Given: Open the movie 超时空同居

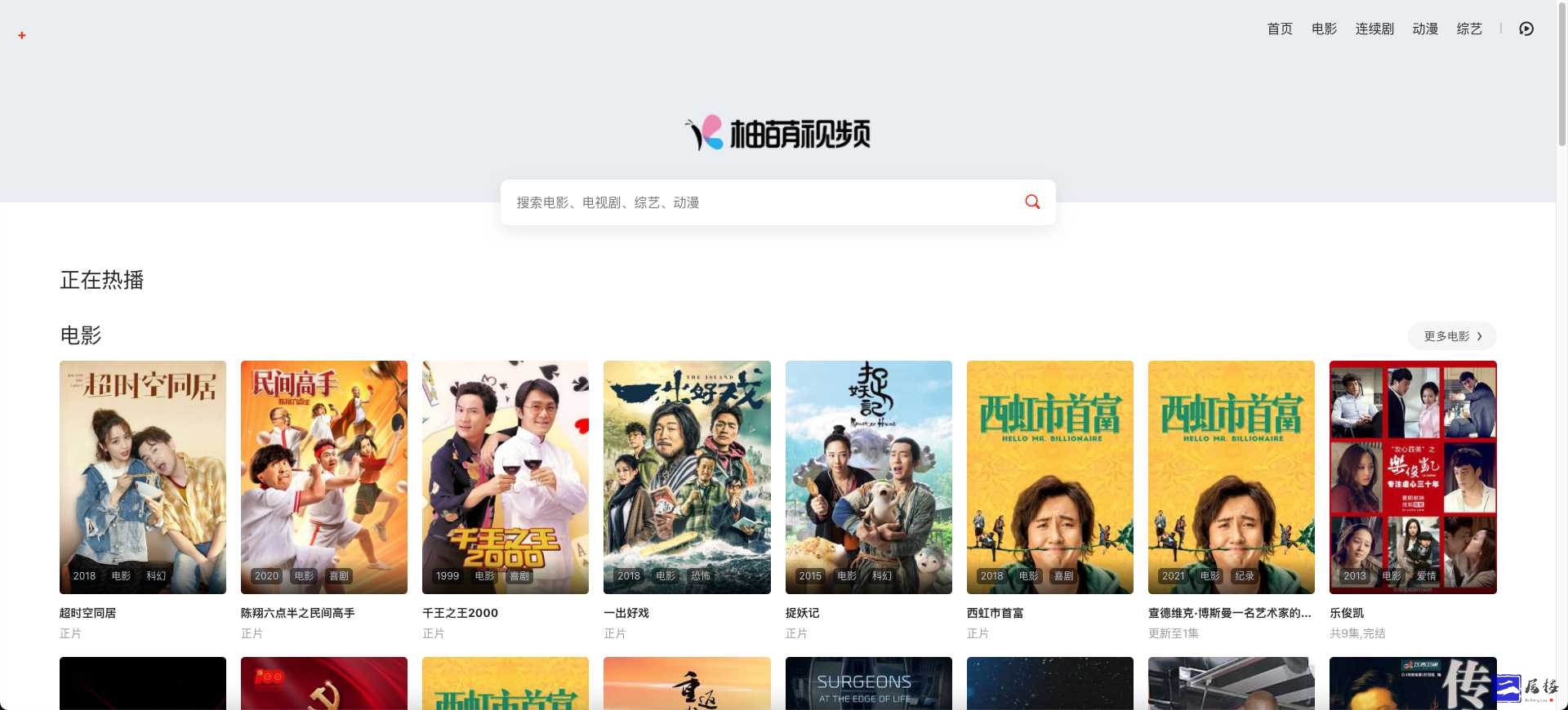Looking at the screenshot, I should tap(143, 477).
